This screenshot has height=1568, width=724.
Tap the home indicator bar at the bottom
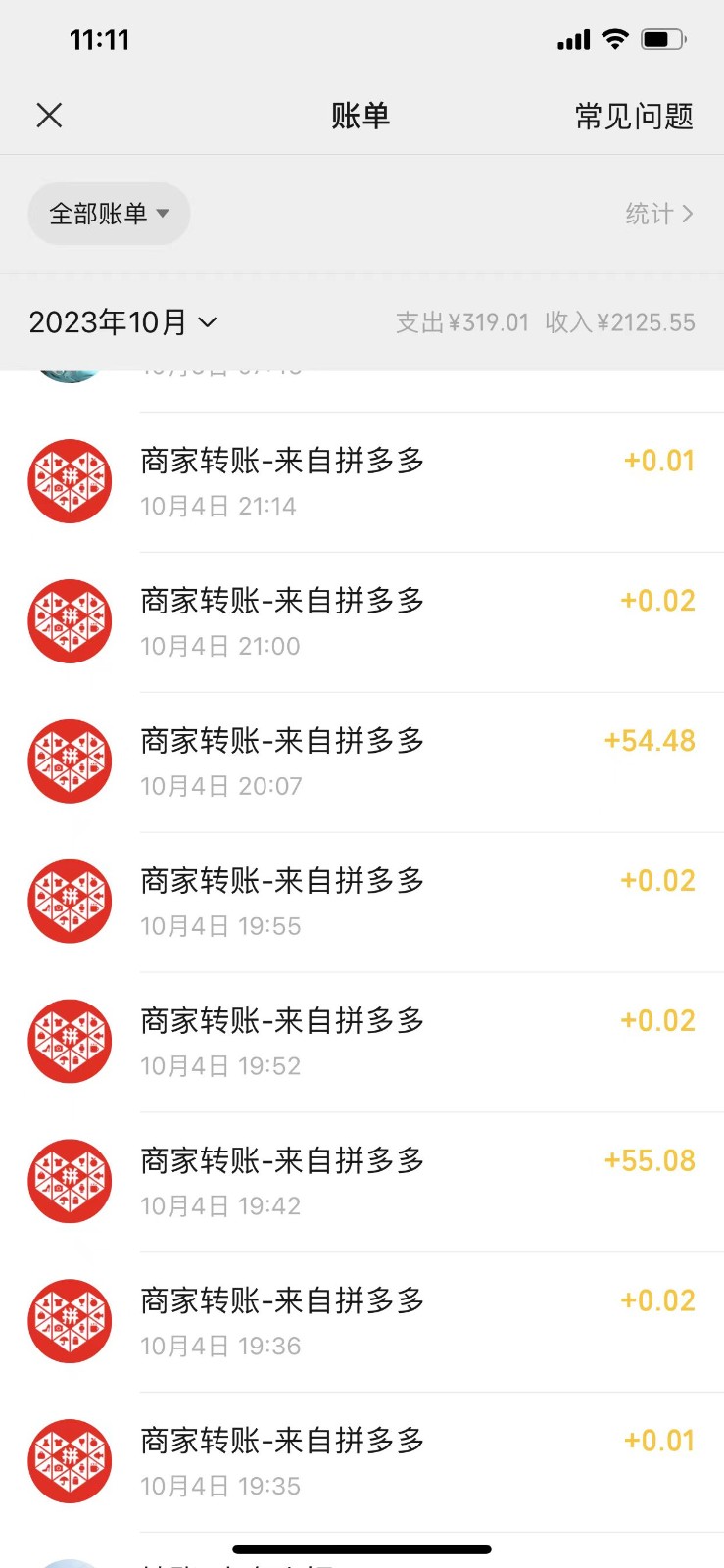[362, 1550]
